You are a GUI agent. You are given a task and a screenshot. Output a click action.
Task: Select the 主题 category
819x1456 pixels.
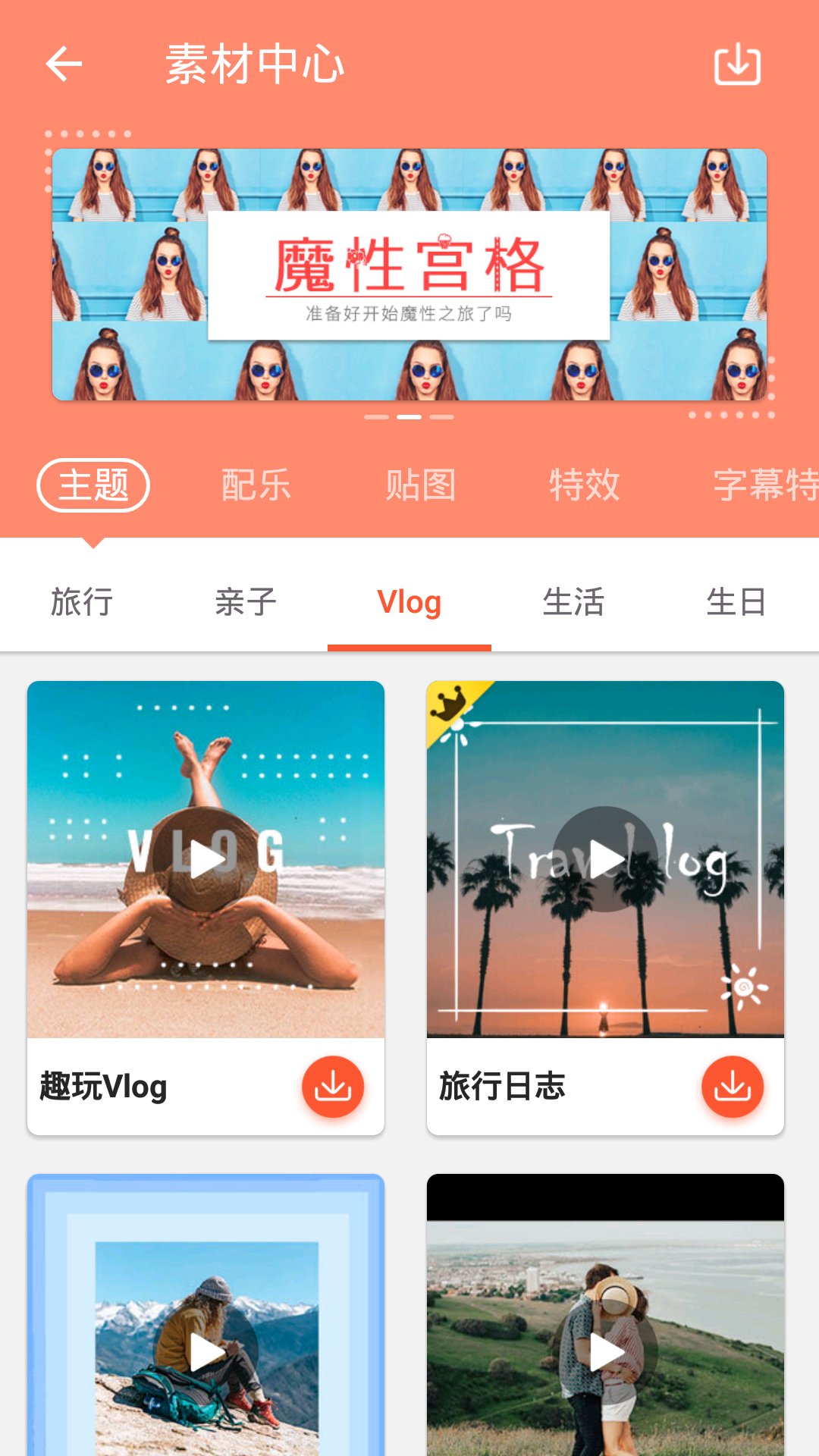(93, 485)
